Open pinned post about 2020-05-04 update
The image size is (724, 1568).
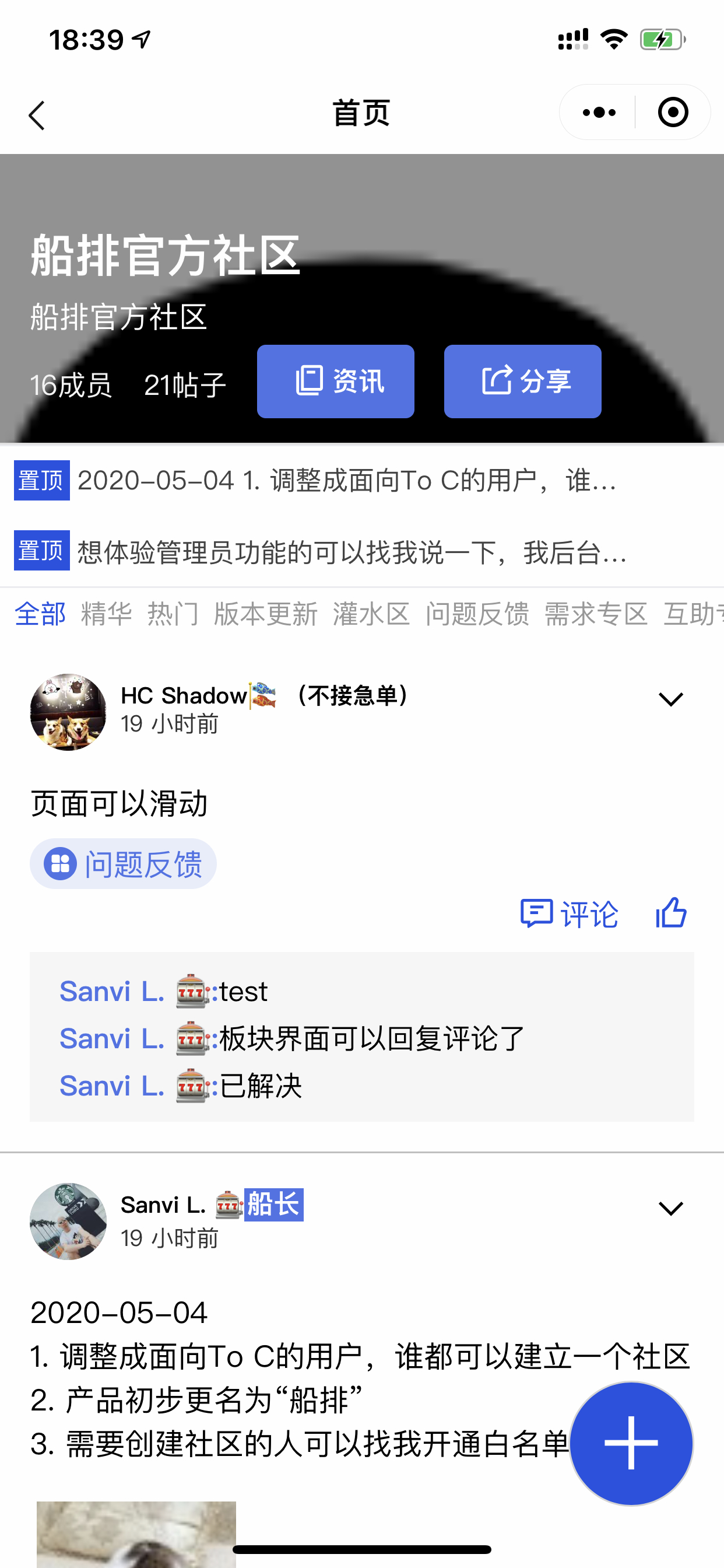pos(347,481)
